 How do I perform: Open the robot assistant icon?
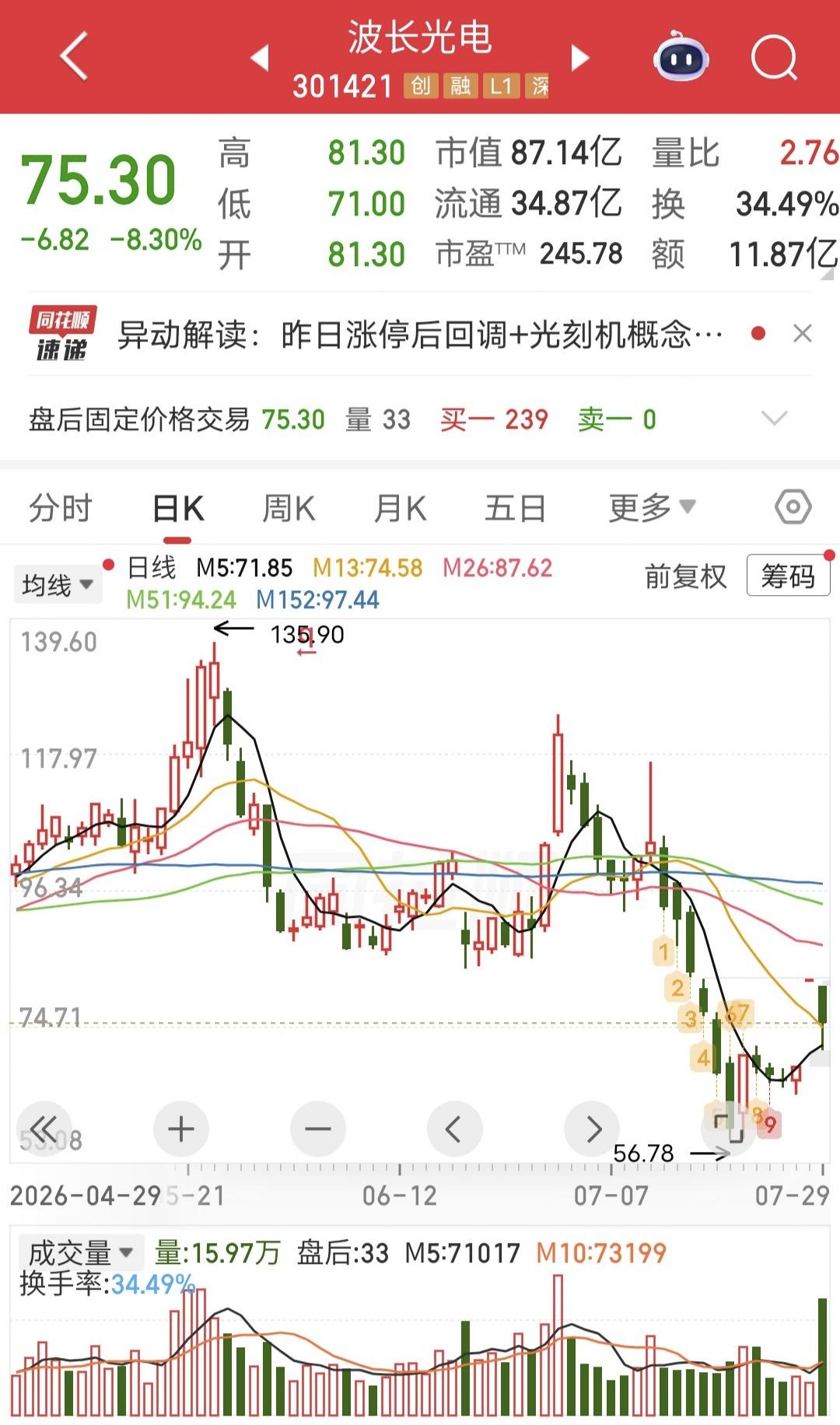(681, 57)
